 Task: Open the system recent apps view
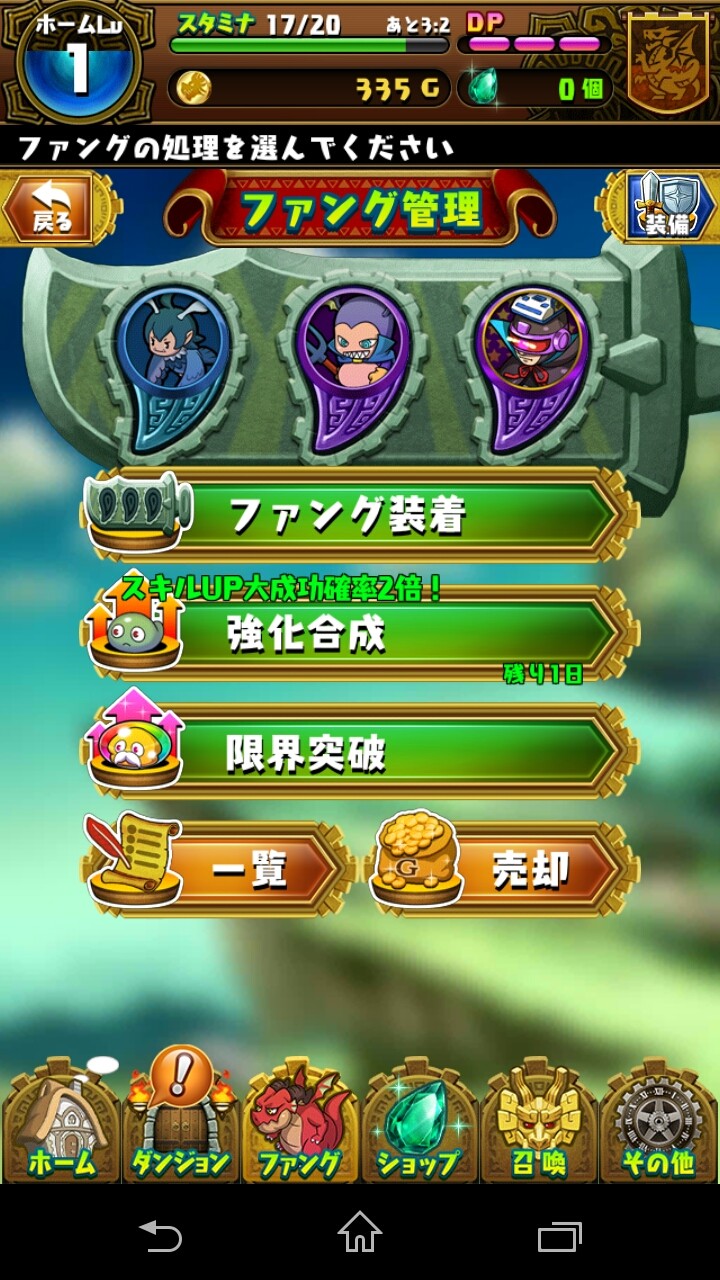click(559, 1234)
